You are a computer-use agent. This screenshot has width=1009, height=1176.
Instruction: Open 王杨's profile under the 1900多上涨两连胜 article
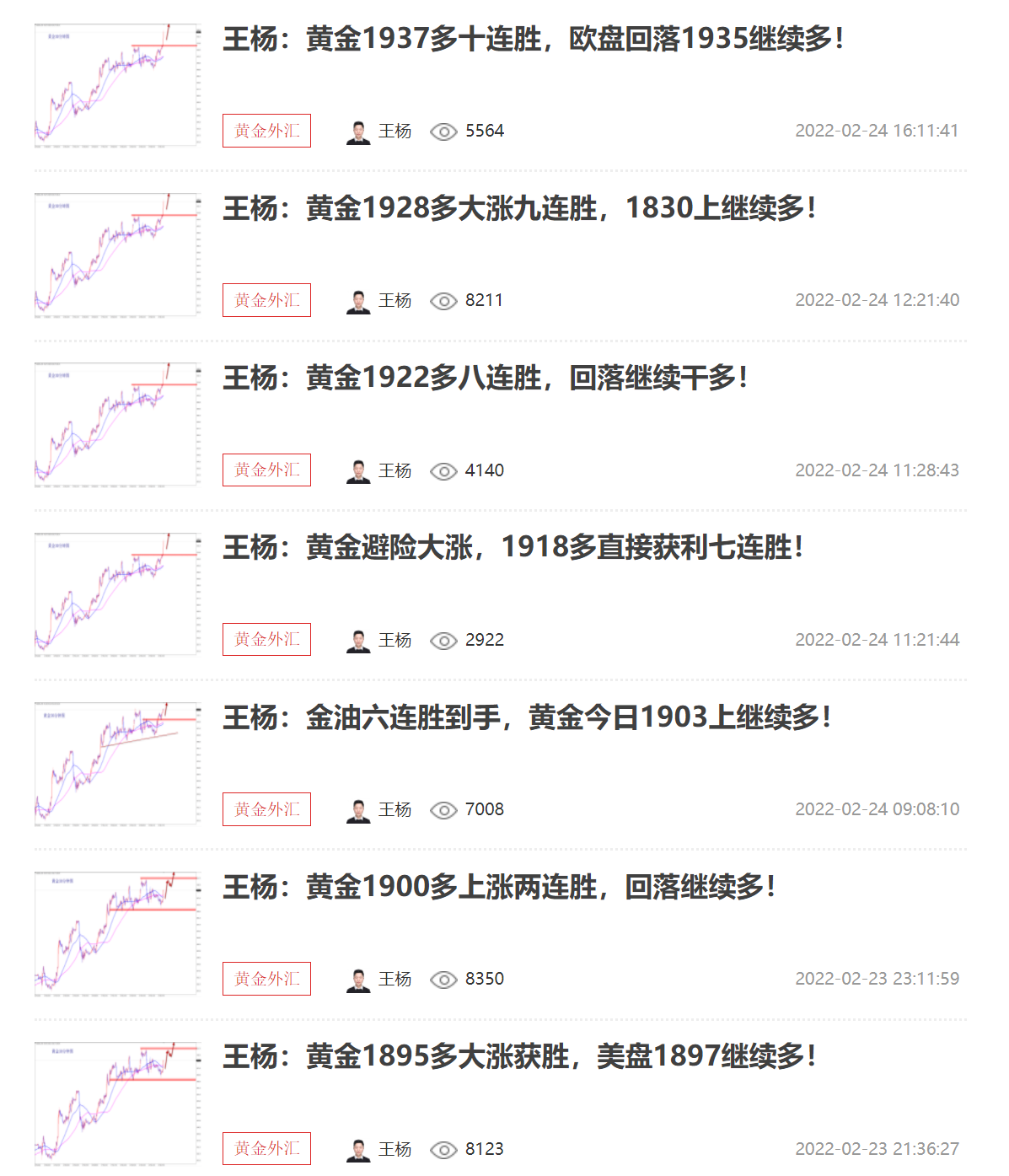379,980
